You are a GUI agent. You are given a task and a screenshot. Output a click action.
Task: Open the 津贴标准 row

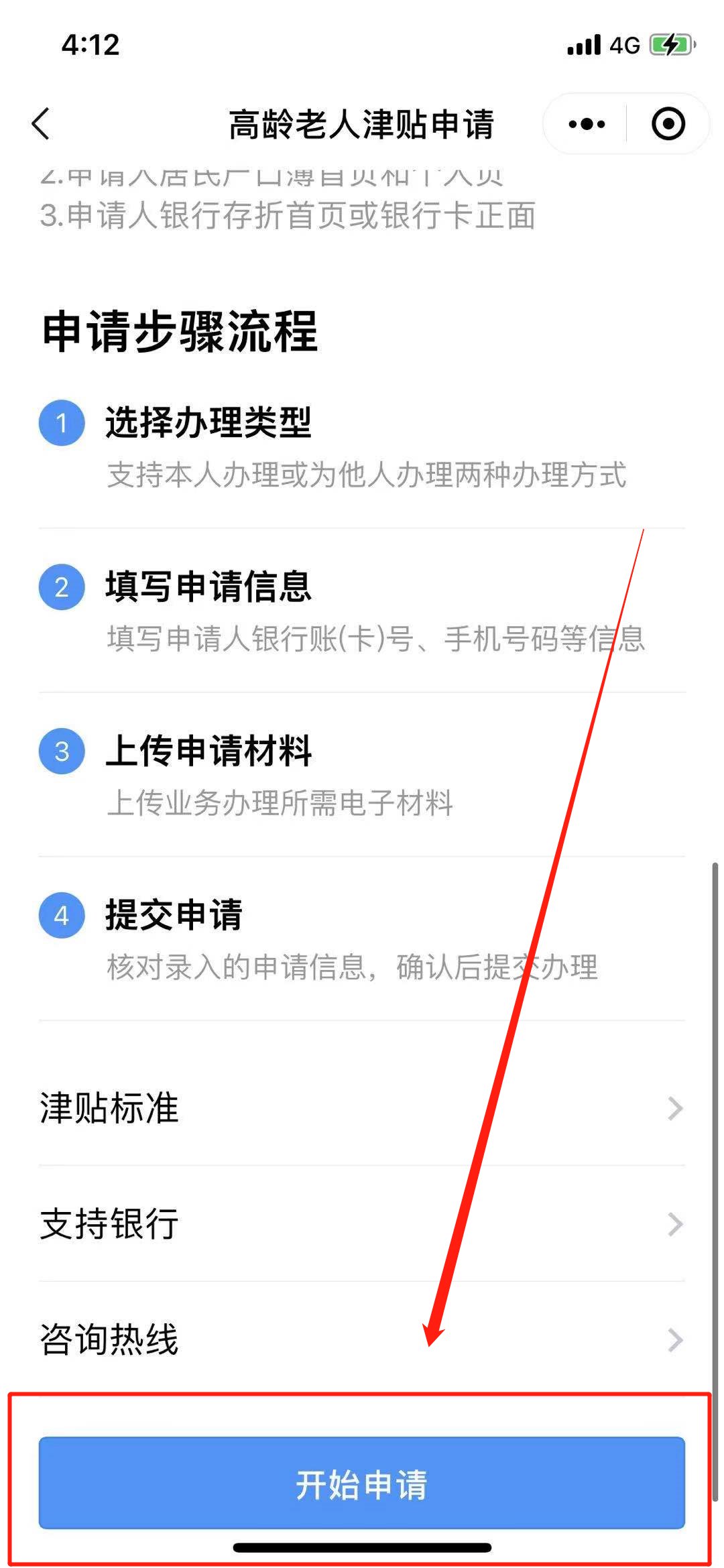point(362,1108)
